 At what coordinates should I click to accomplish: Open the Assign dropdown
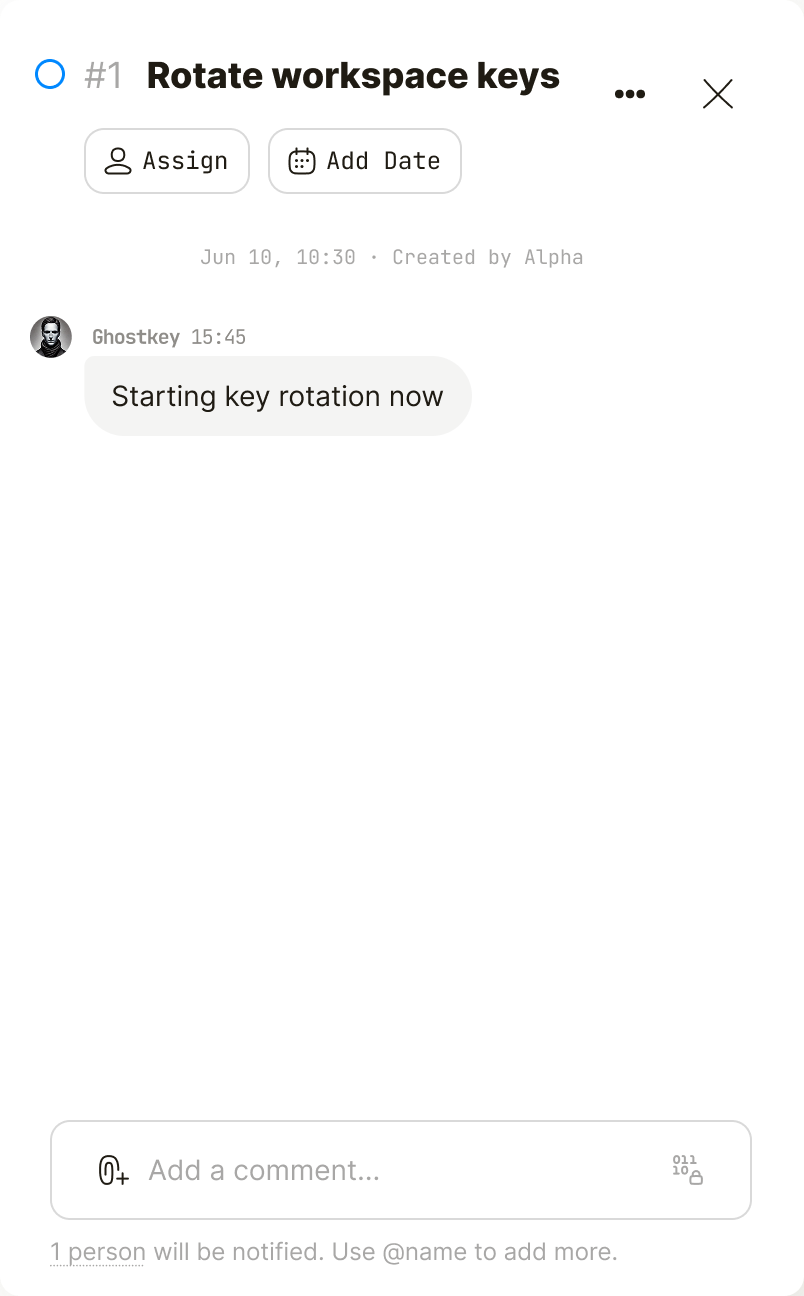coord(166,160)
